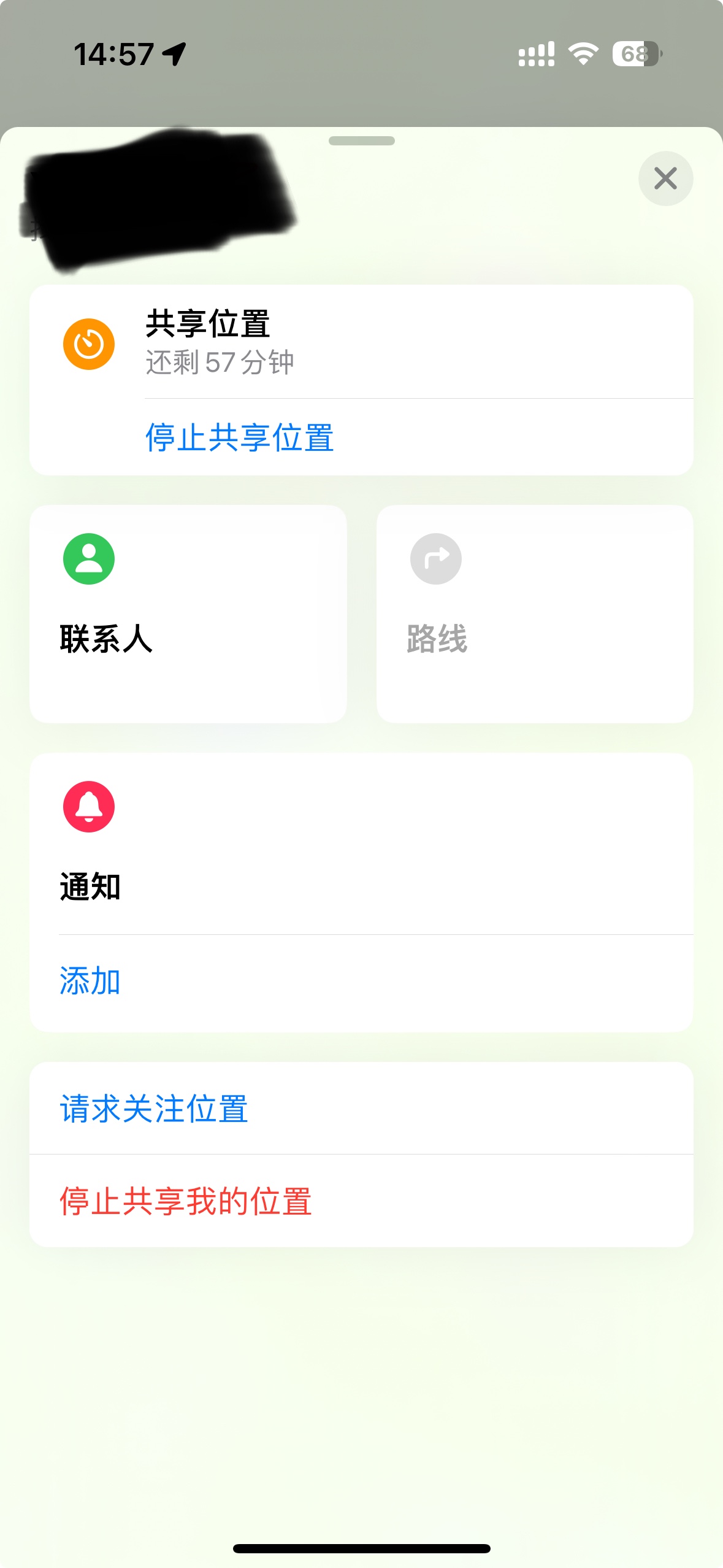
Task: Tap 停止共享位置 to end timed sharing
Action: click(239, 437)
